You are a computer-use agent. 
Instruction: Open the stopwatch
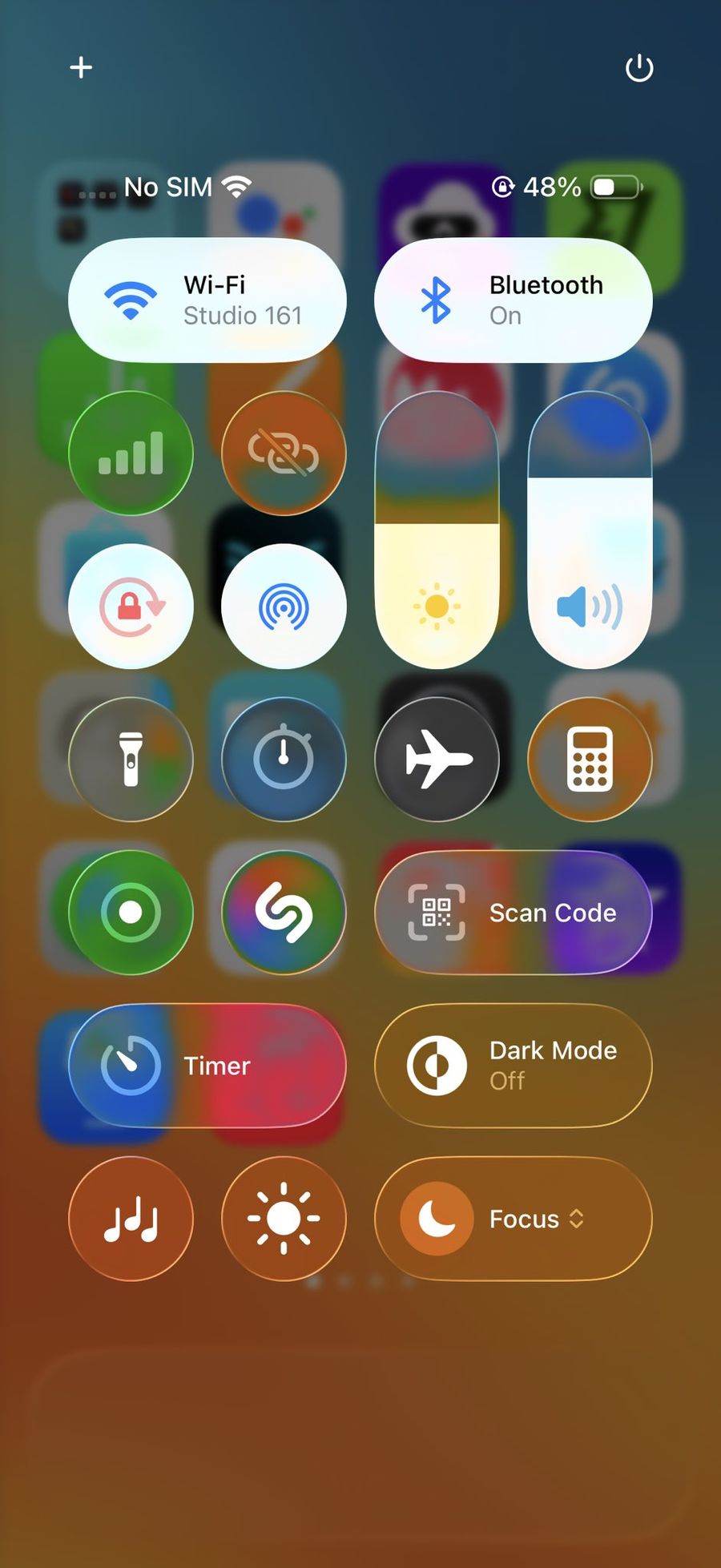click(x=284, y=760)
